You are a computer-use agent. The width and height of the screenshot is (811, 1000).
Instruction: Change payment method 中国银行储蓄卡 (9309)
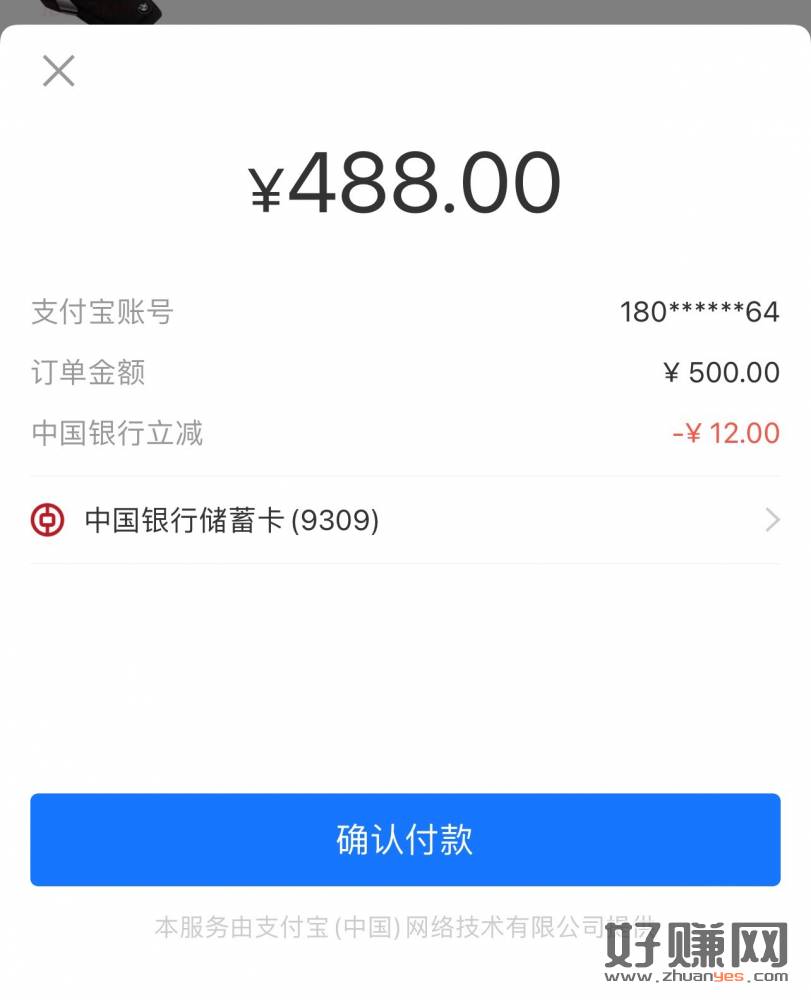[x=405, y=520]
